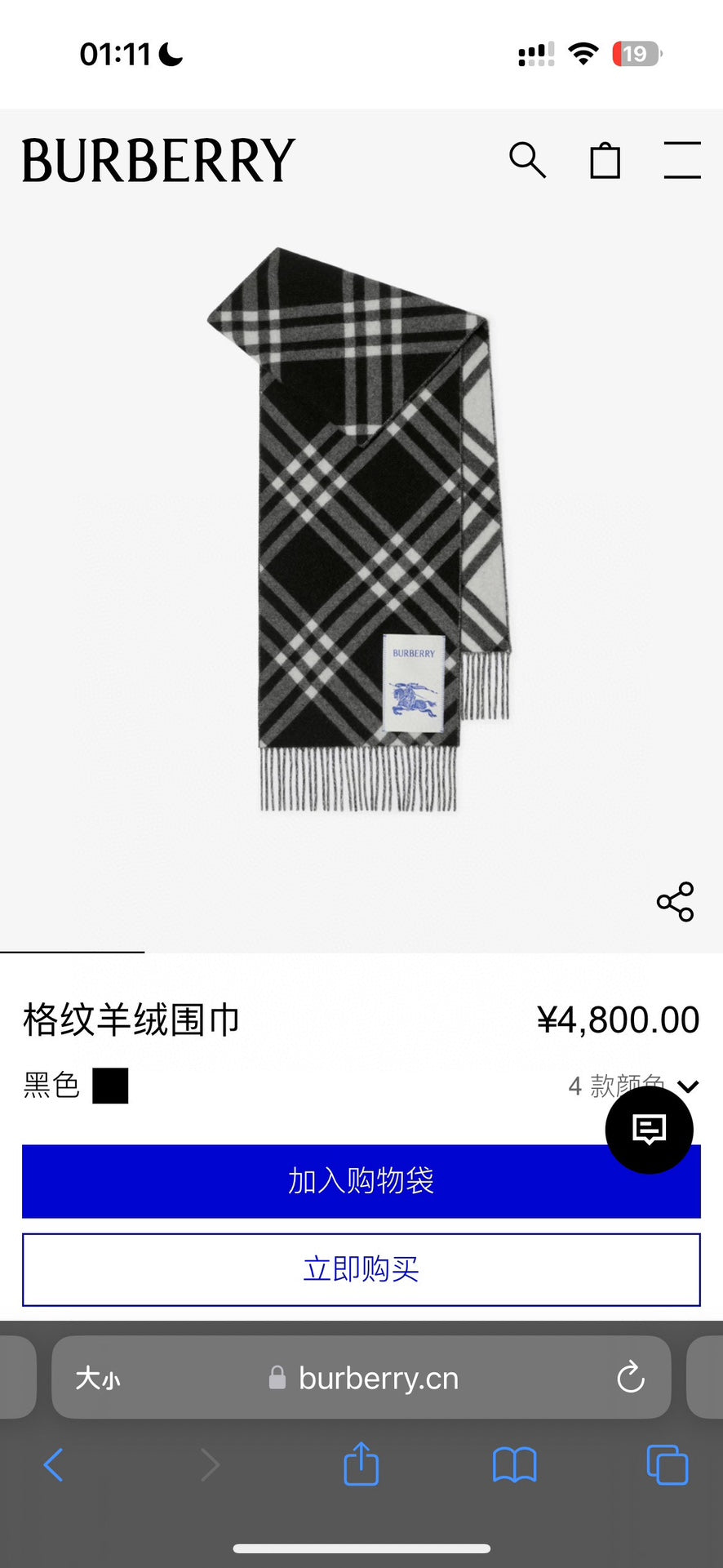Viewport: 723px width, 1568px height.
Task: Tap the BURBERRY logo to go home
Action: 158,160
